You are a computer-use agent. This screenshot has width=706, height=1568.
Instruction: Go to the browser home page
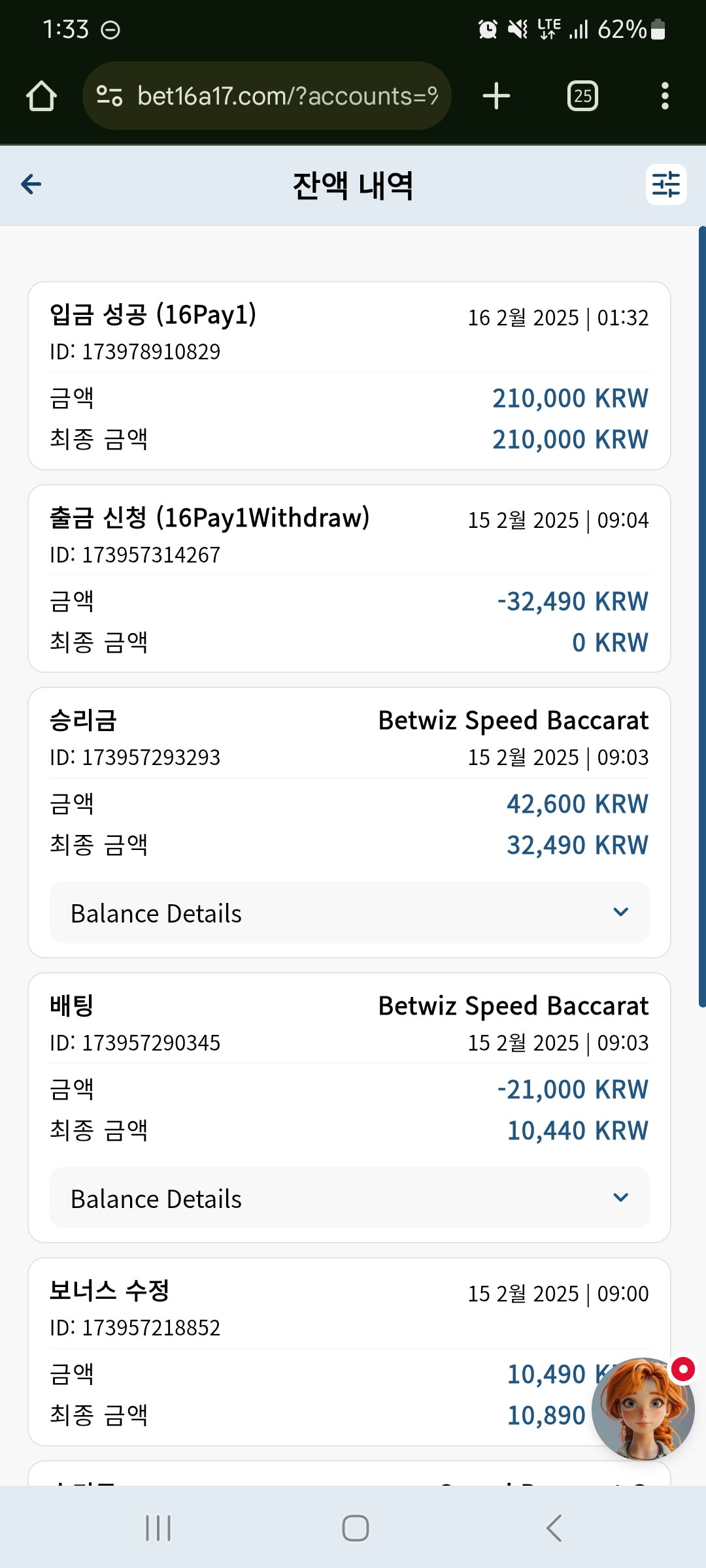[41, 96]
